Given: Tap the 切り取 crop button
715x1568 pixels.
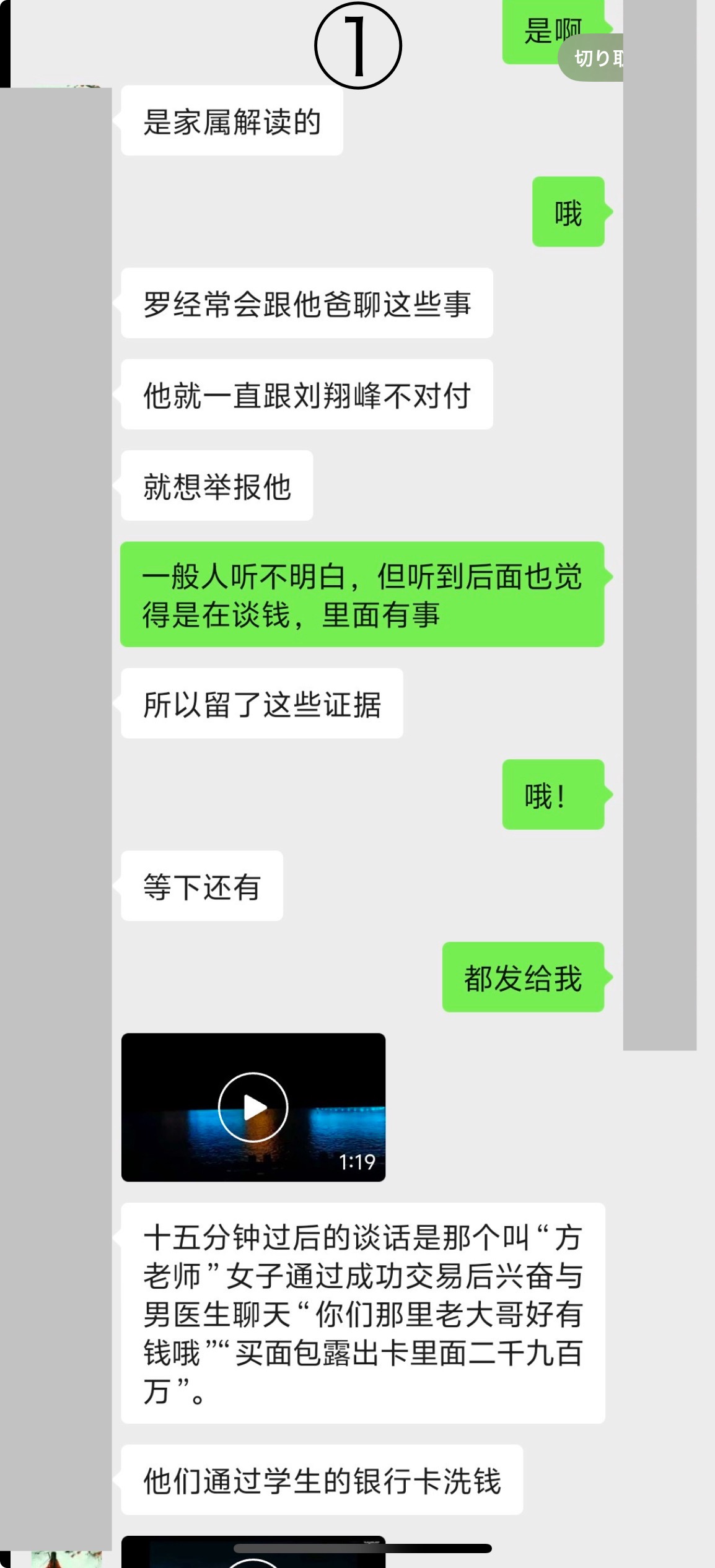Looking at the screenshot, I should [x=593, y=58].
